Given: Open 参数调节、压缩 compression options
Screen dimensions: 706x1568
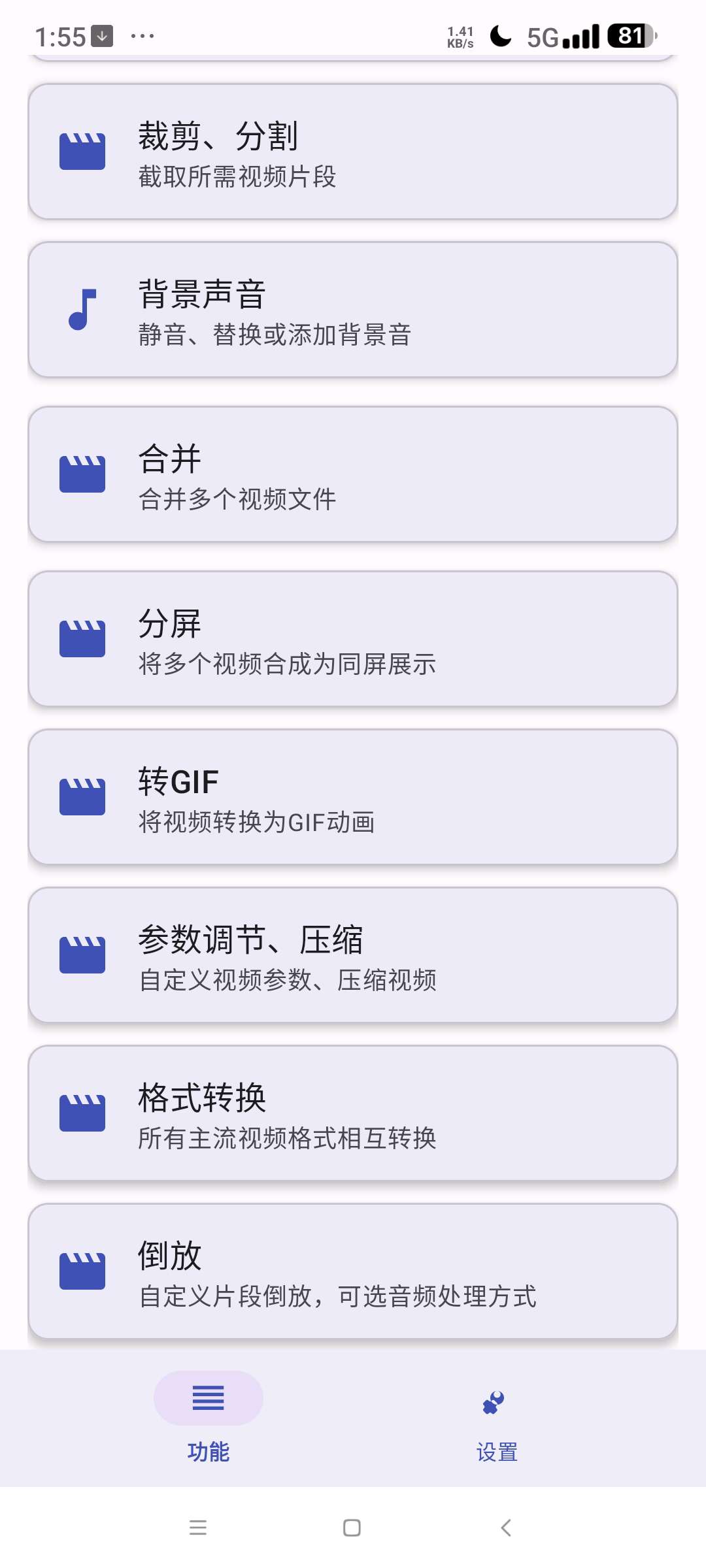Looking at the screenshot, I should point(353,955).
